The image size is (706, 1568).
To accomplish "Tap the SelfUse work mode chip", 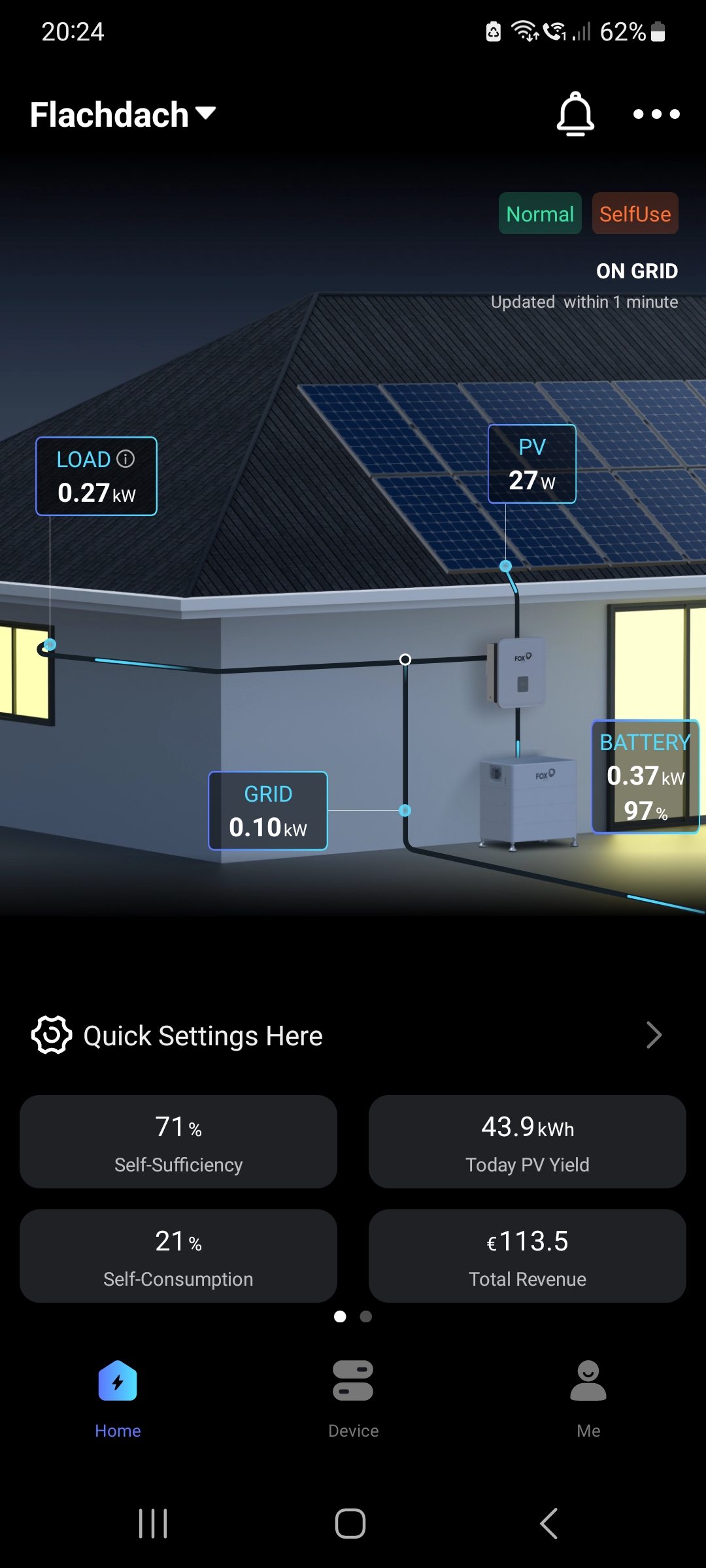I will pyautogui.click(x=635, y=214).
